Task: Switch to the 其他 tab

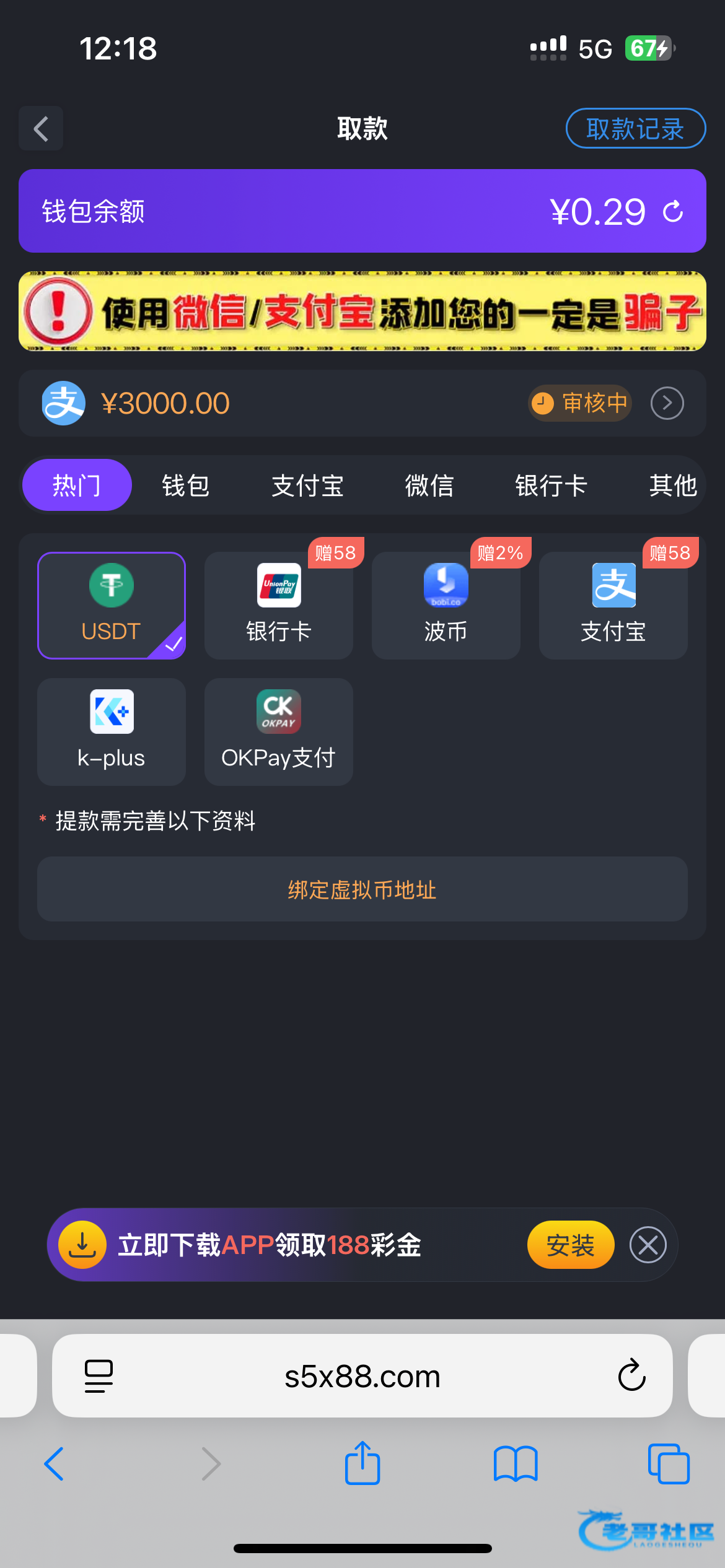Action: 672,486
